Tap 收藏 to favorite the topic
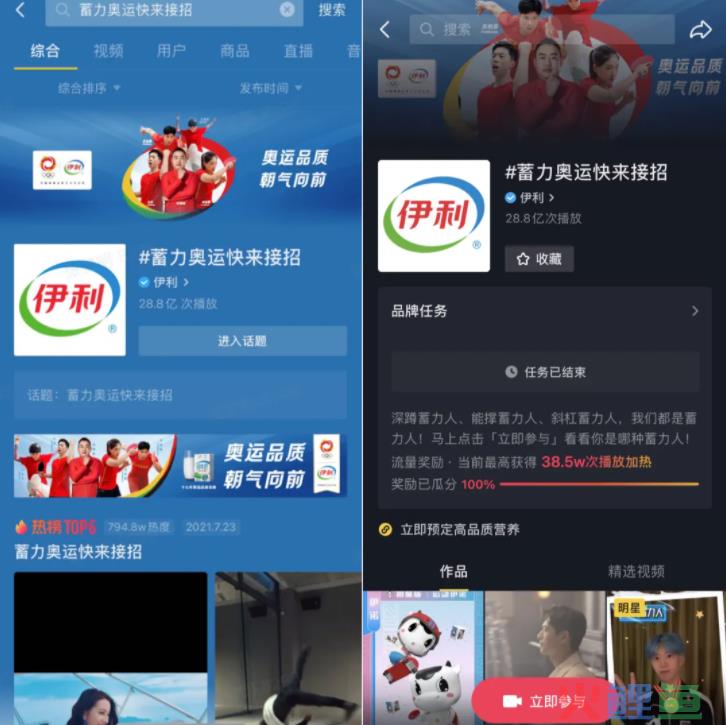Viewport: 726px width, 725px height. point(539,259)
